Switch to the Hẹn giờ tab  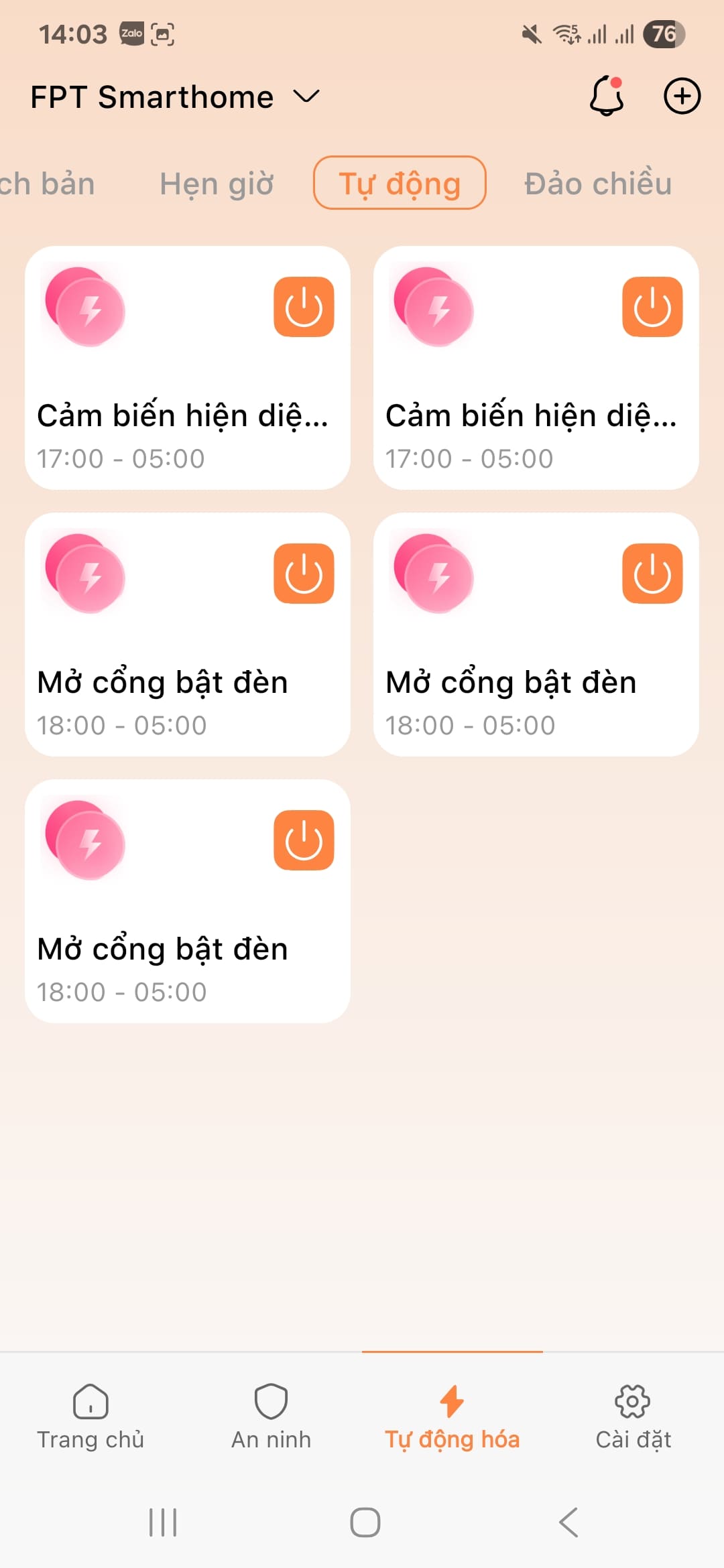[217, 183]
